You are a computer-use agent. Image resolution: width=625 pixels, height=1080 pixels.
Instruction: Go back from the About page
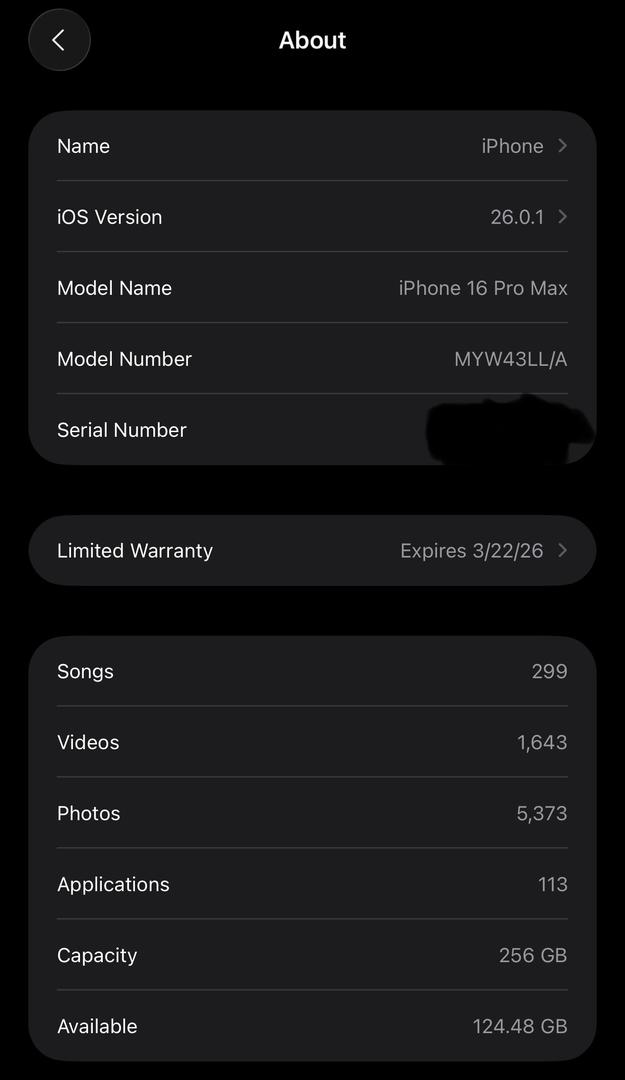59,40
